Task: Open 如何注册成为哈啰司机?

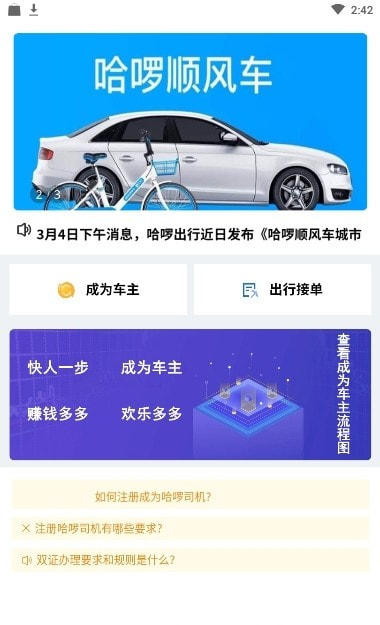Action: (x=190, y=495)
